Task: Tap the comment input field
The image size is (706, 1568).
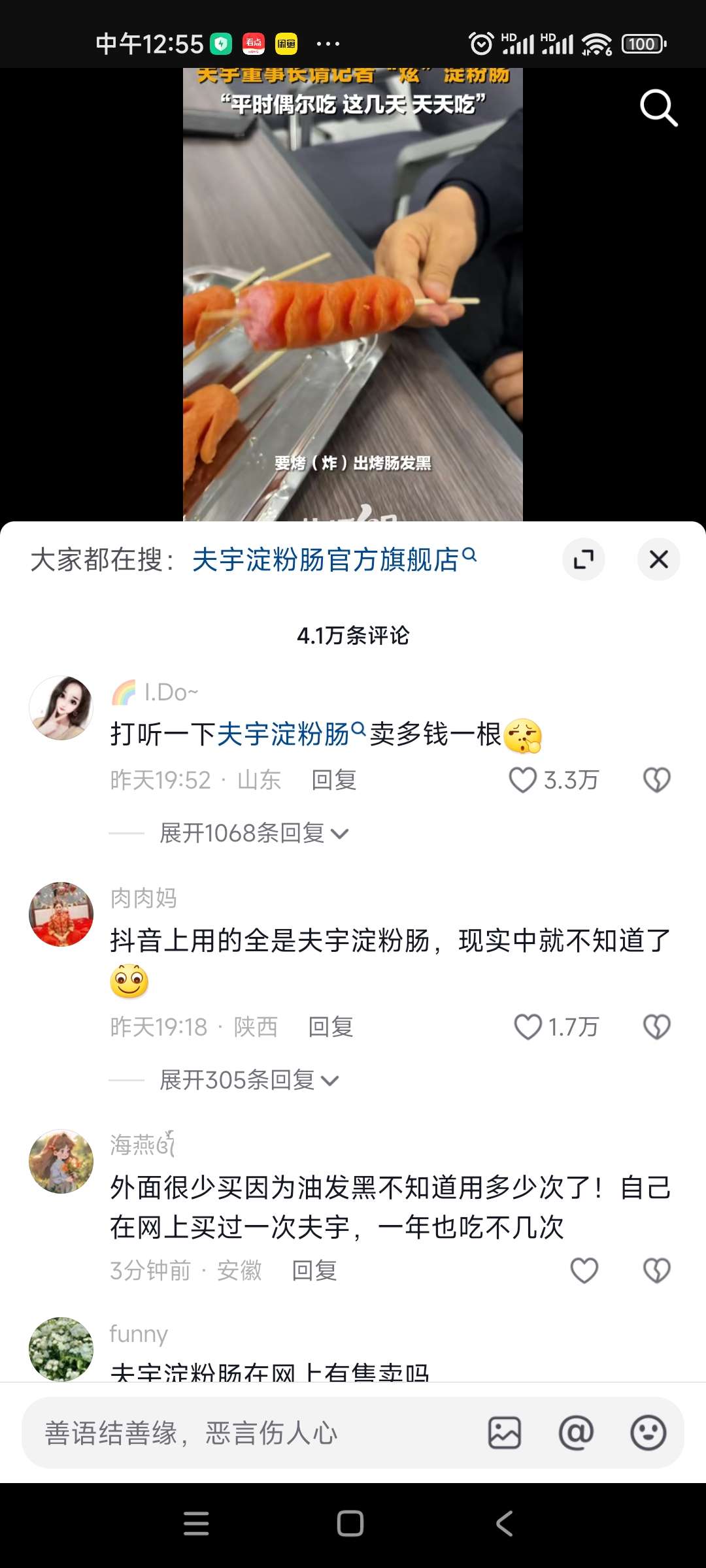Action: [x=248, y=1433]
